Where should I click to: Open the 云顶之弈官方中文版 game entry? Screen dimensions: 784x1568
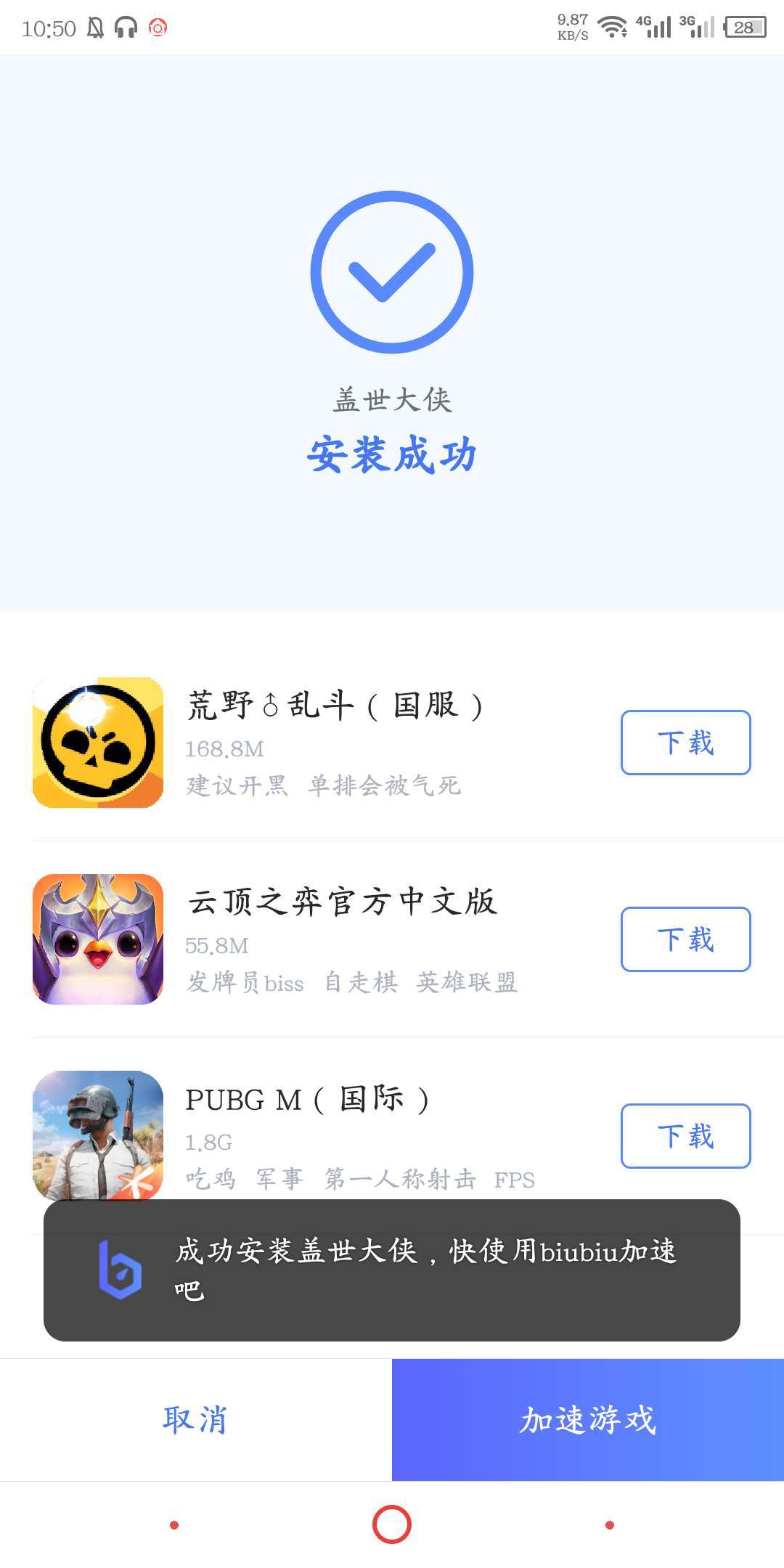(341, 939)
